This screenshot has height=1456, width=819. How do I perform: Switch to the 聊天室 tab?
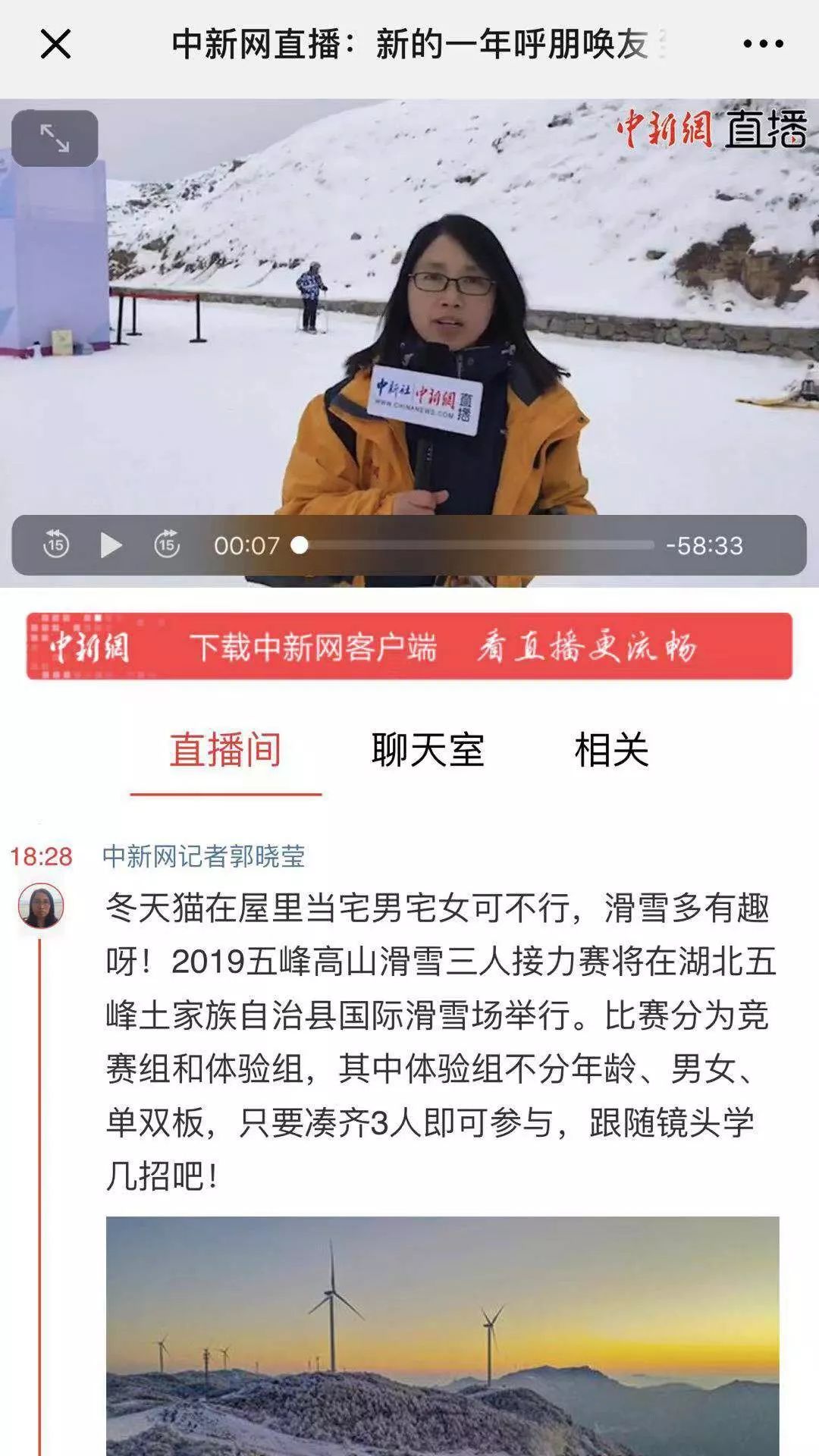428,751
